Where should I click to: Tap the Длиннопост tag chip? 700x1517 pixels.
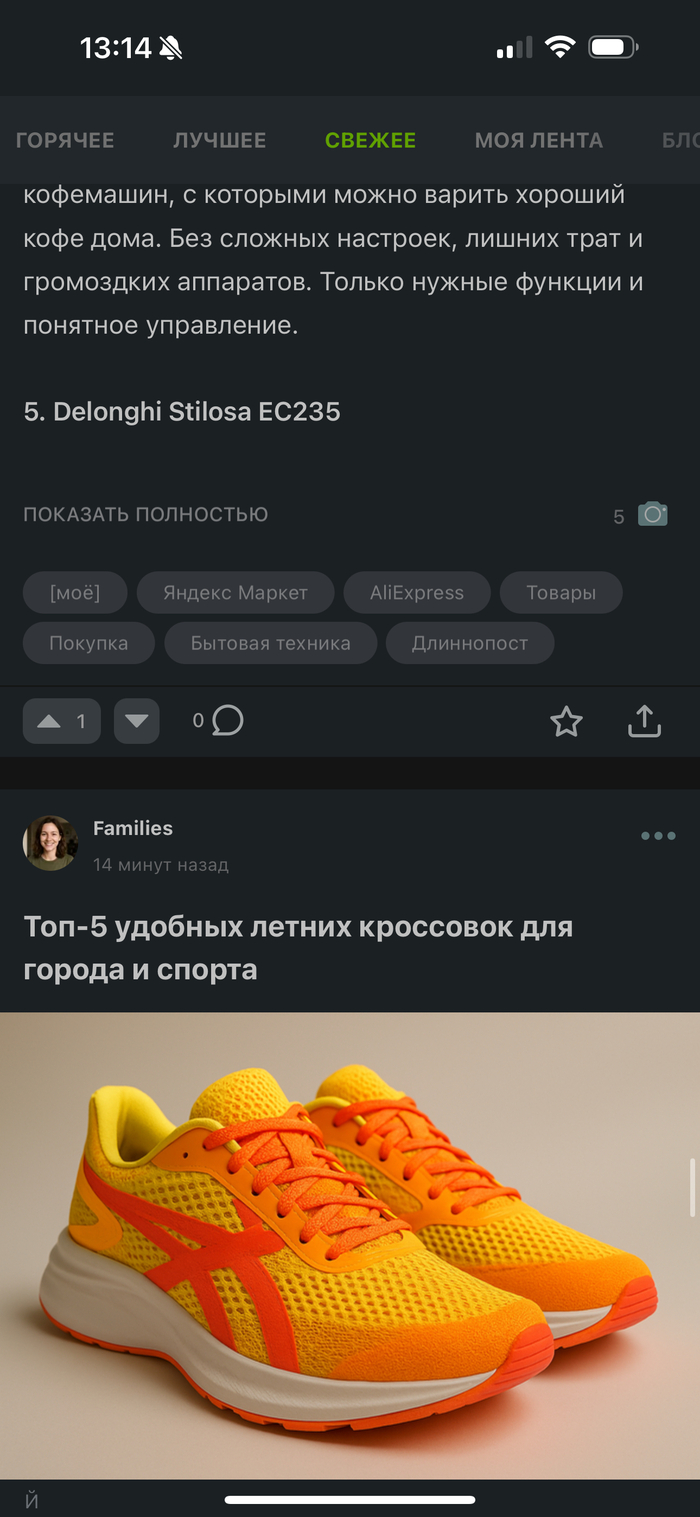point(469,643)
